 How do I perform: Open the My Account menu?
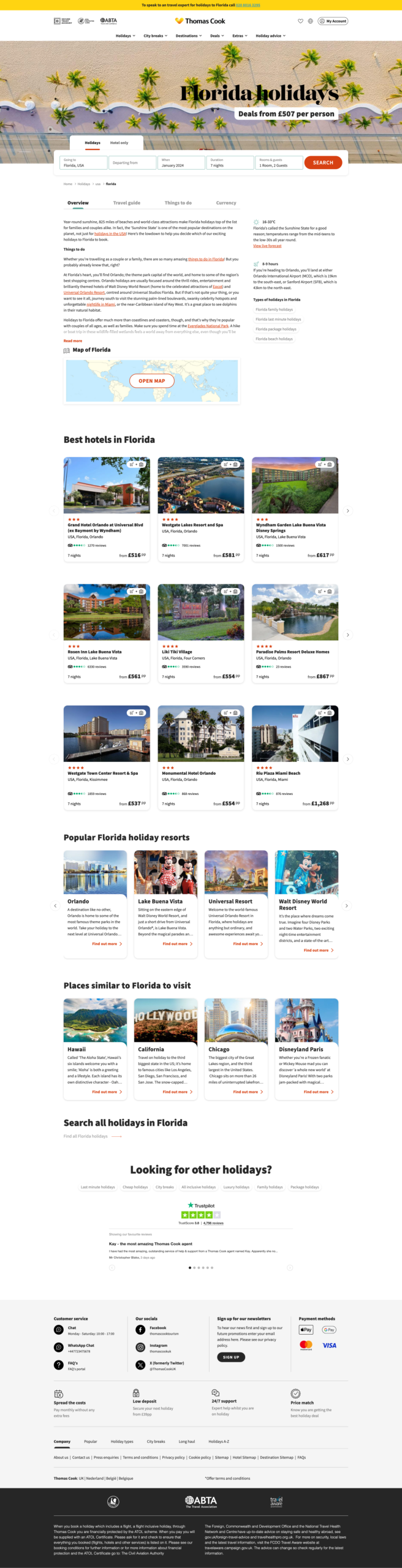pyautogui.click(x=333, y=21)
